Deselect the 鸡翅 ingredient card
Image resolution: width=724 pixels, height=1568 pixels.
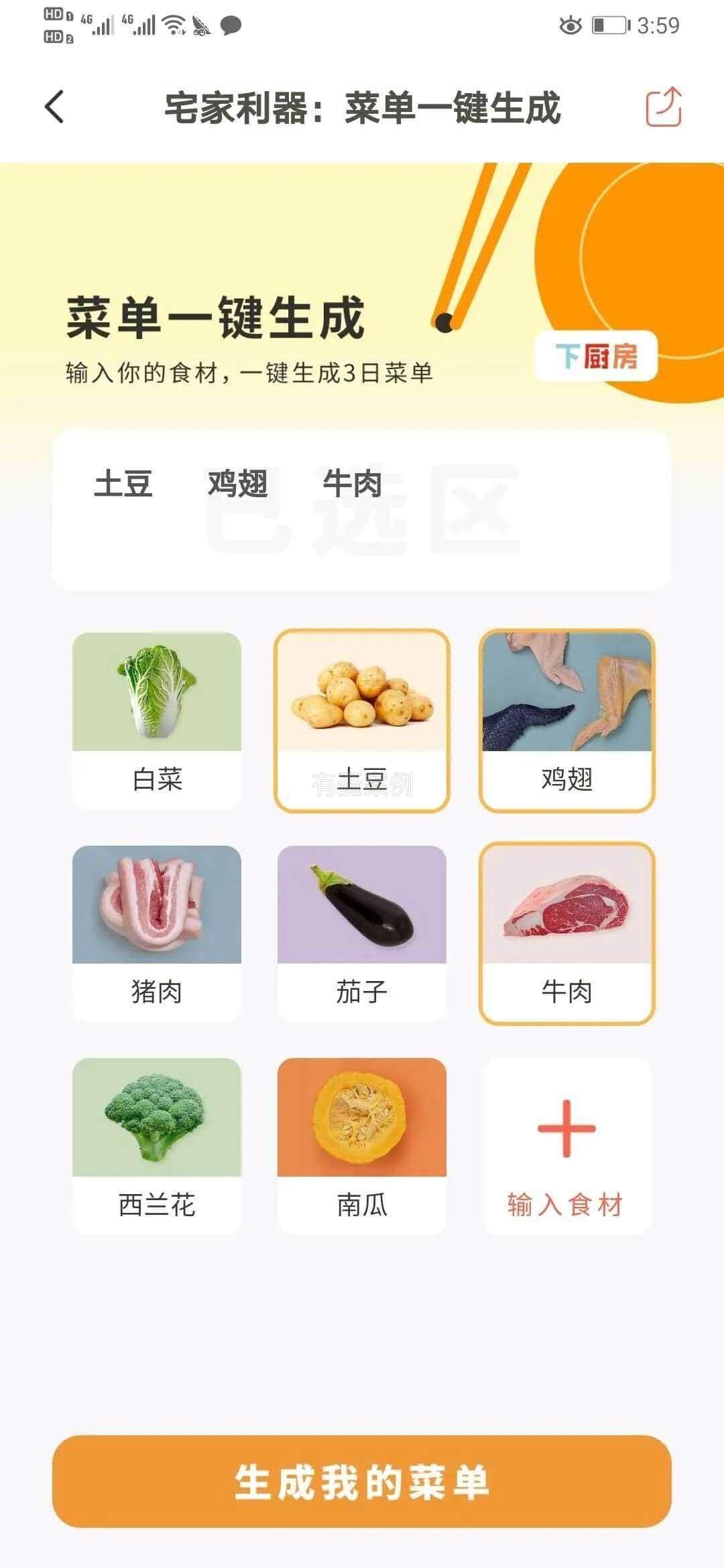click(x=566, y=720)
